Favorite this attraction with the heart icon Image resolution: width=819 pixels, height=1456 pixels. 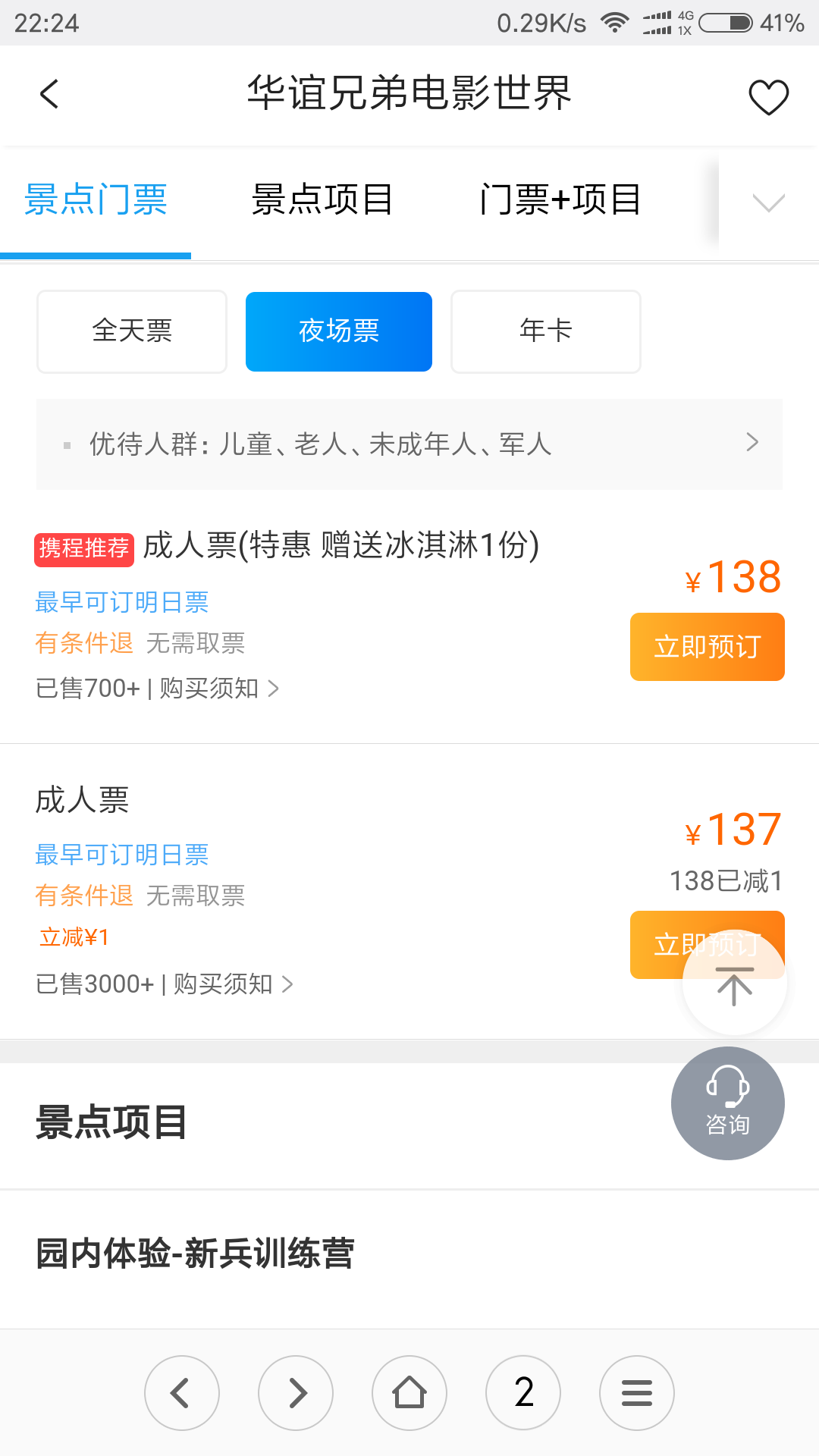(x=768, y=97)
